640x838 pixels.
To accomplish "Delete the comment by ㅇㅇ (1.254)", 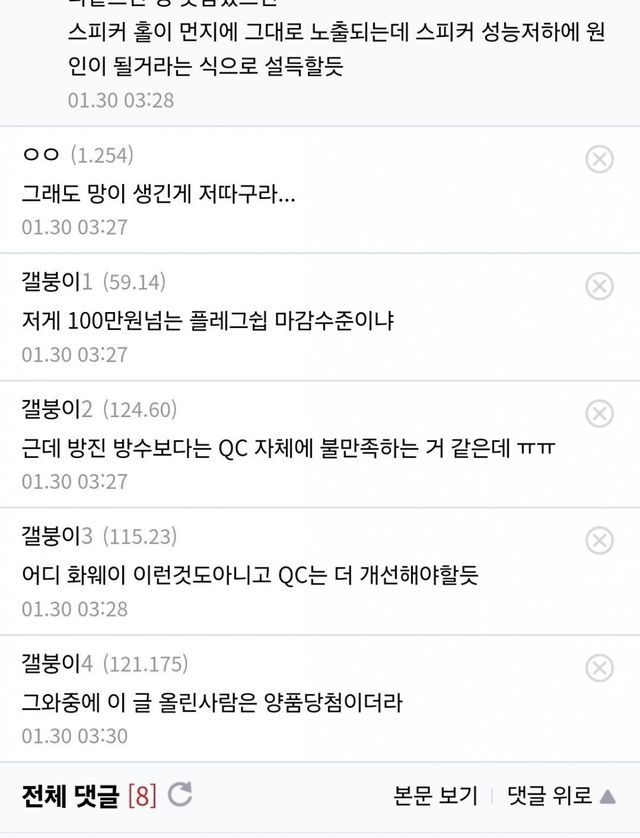I will pos(598,159).
